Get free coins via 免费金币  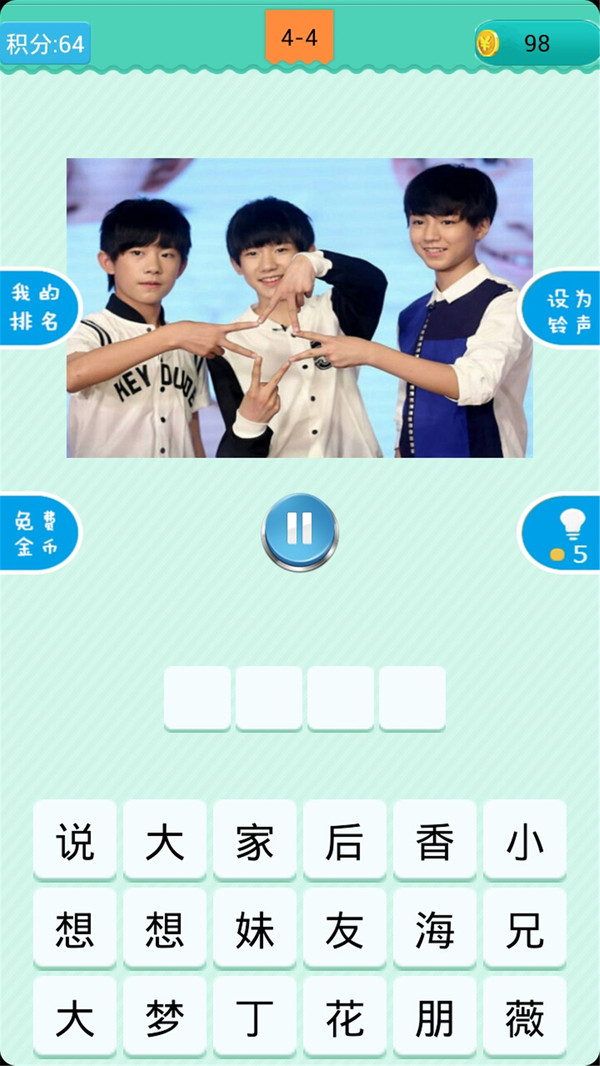coord(36,532)
